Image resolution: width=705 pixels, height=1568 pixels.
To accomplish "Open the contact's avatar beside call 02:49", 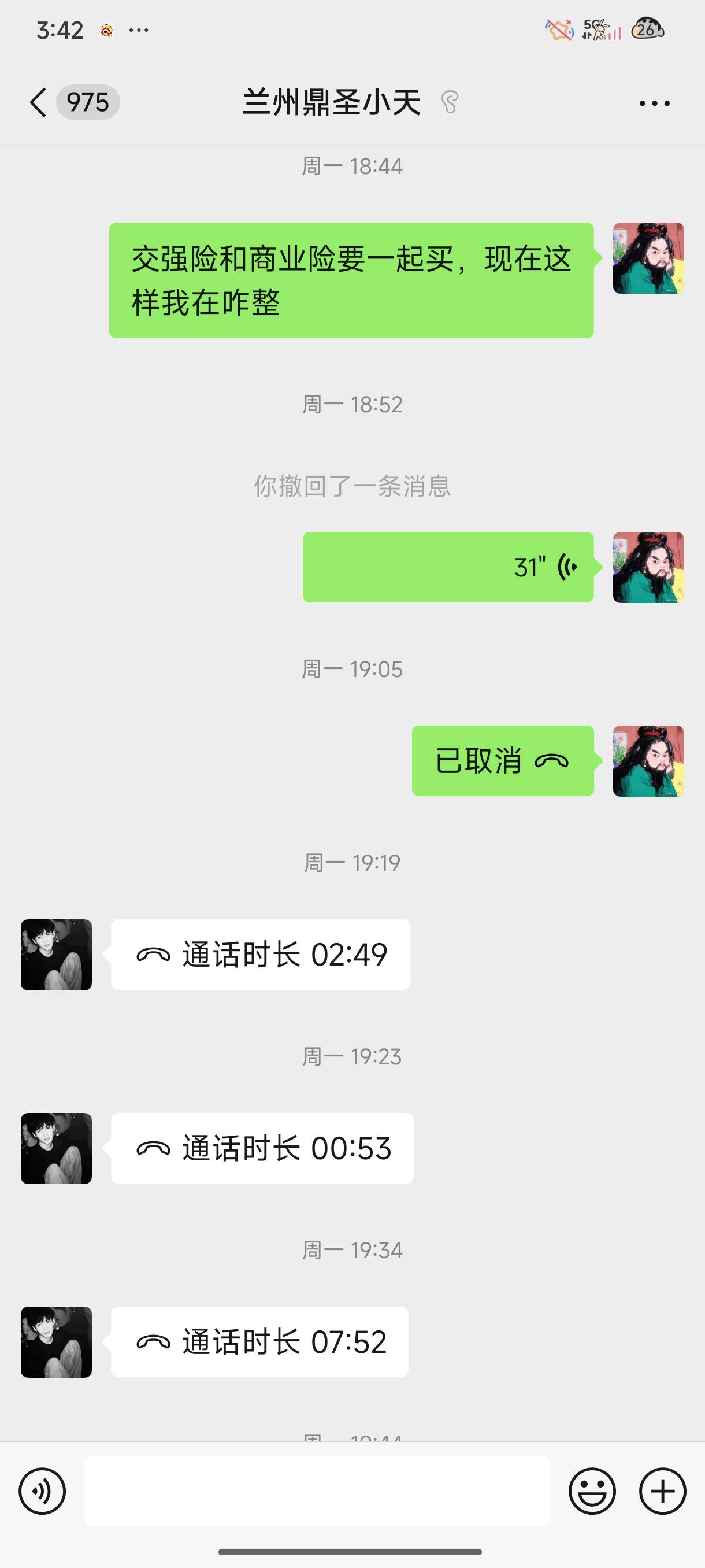I will (x=56, y=955).
